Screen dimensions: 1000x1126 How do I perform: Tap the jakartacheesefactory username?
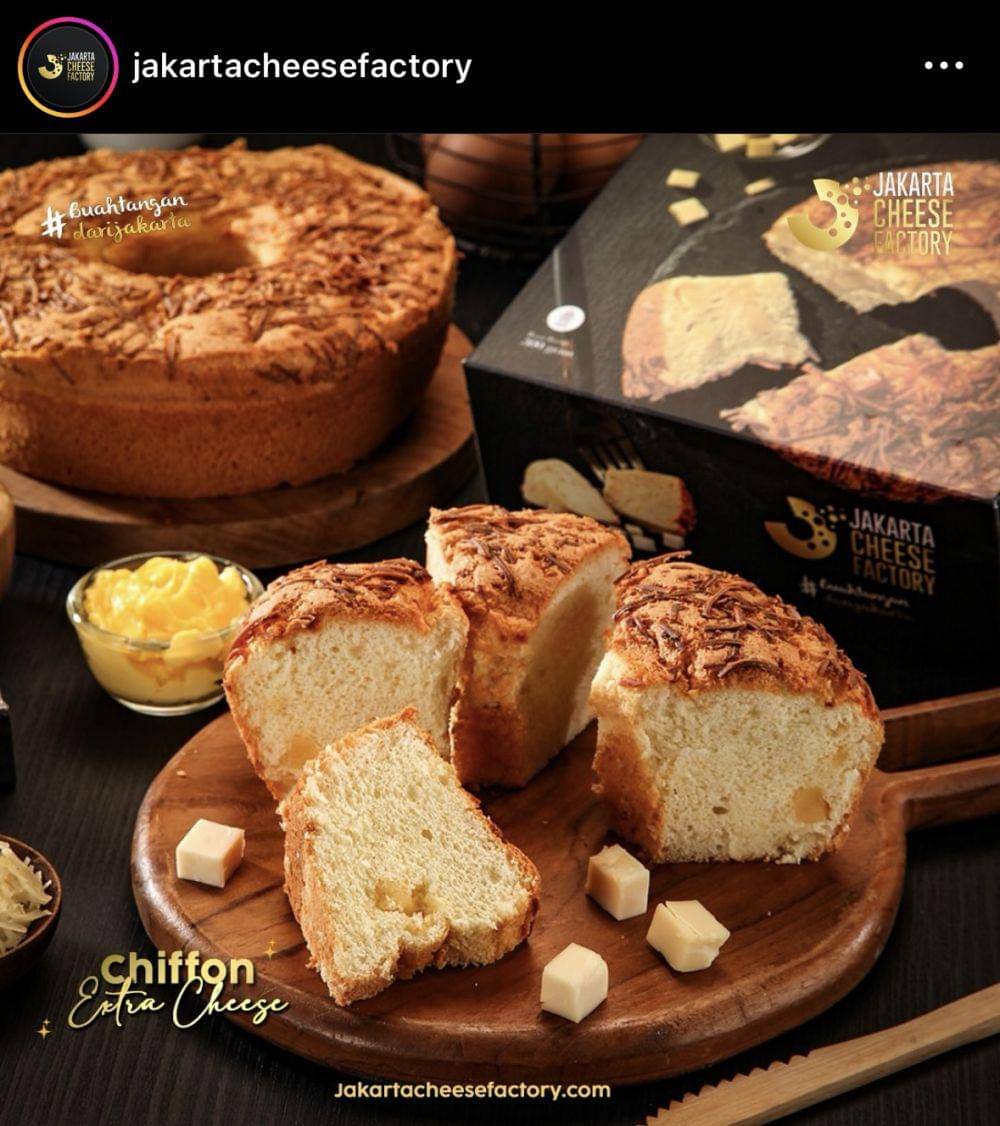(301, 67)
